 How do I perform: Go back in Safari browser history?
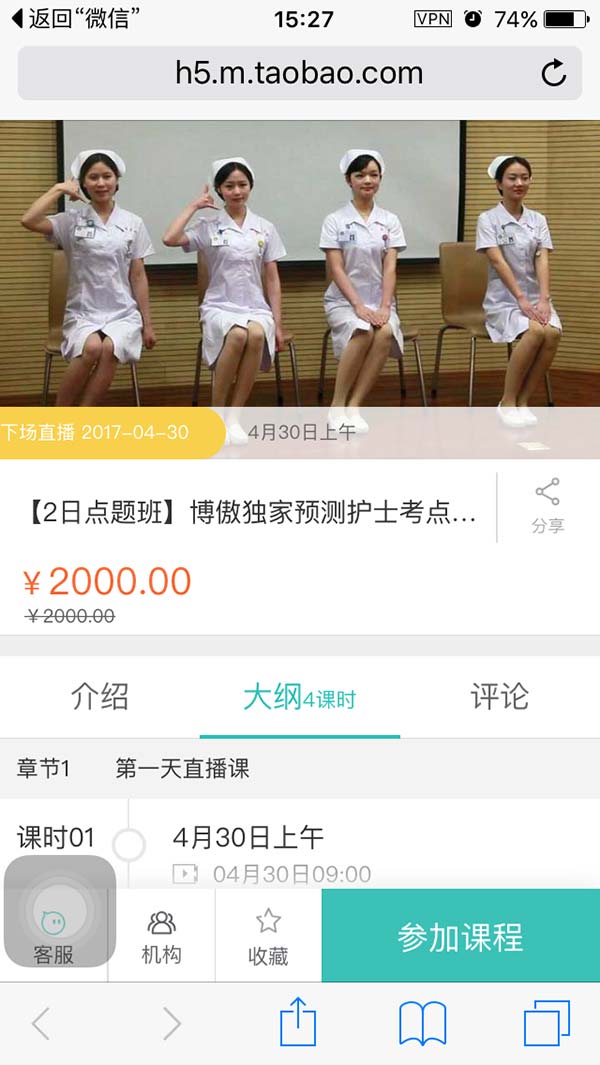tap(41, 1024)
